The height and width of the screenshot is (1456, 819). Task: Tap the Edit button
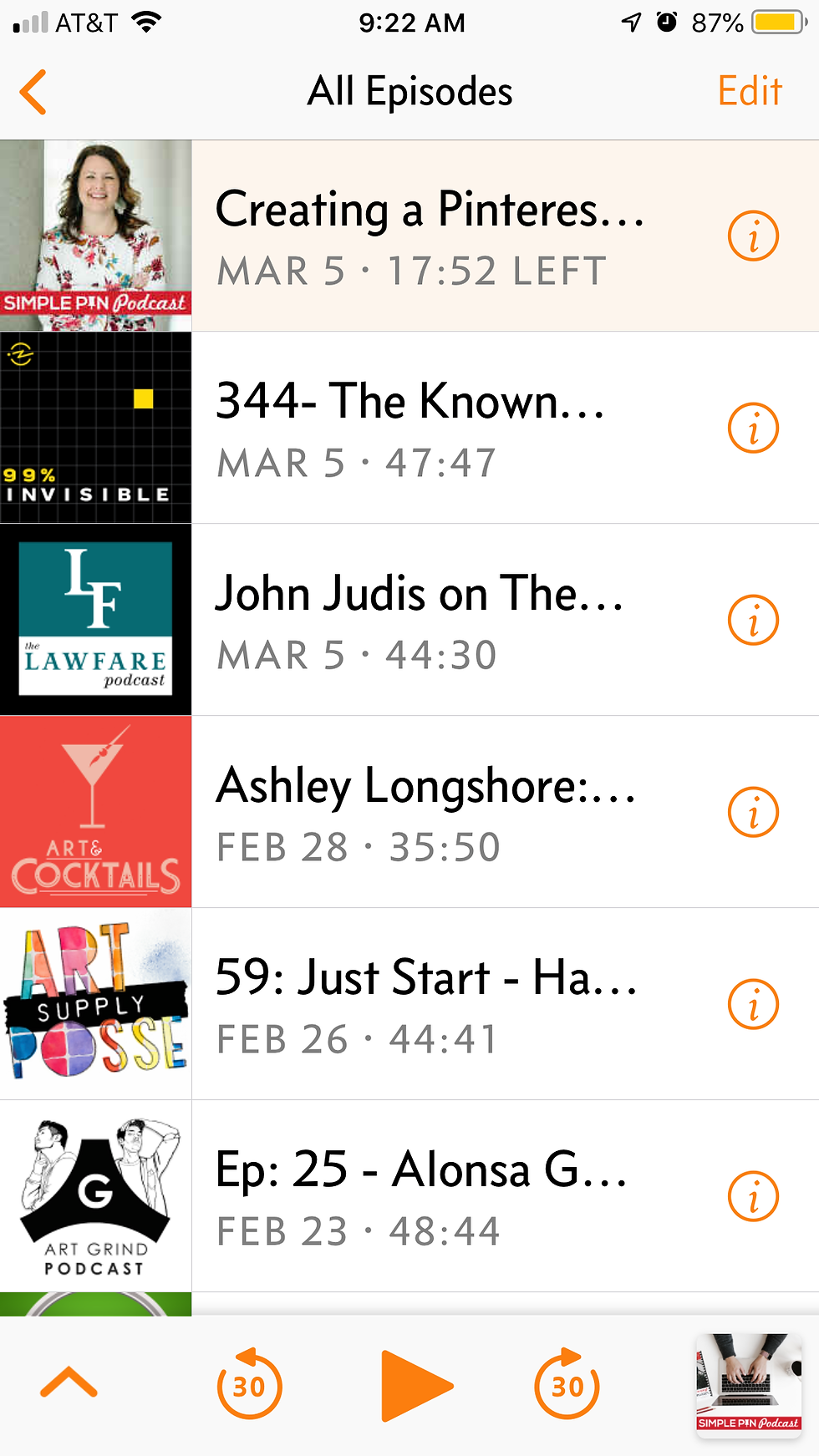pyautogui.click(x=749, y=91)
